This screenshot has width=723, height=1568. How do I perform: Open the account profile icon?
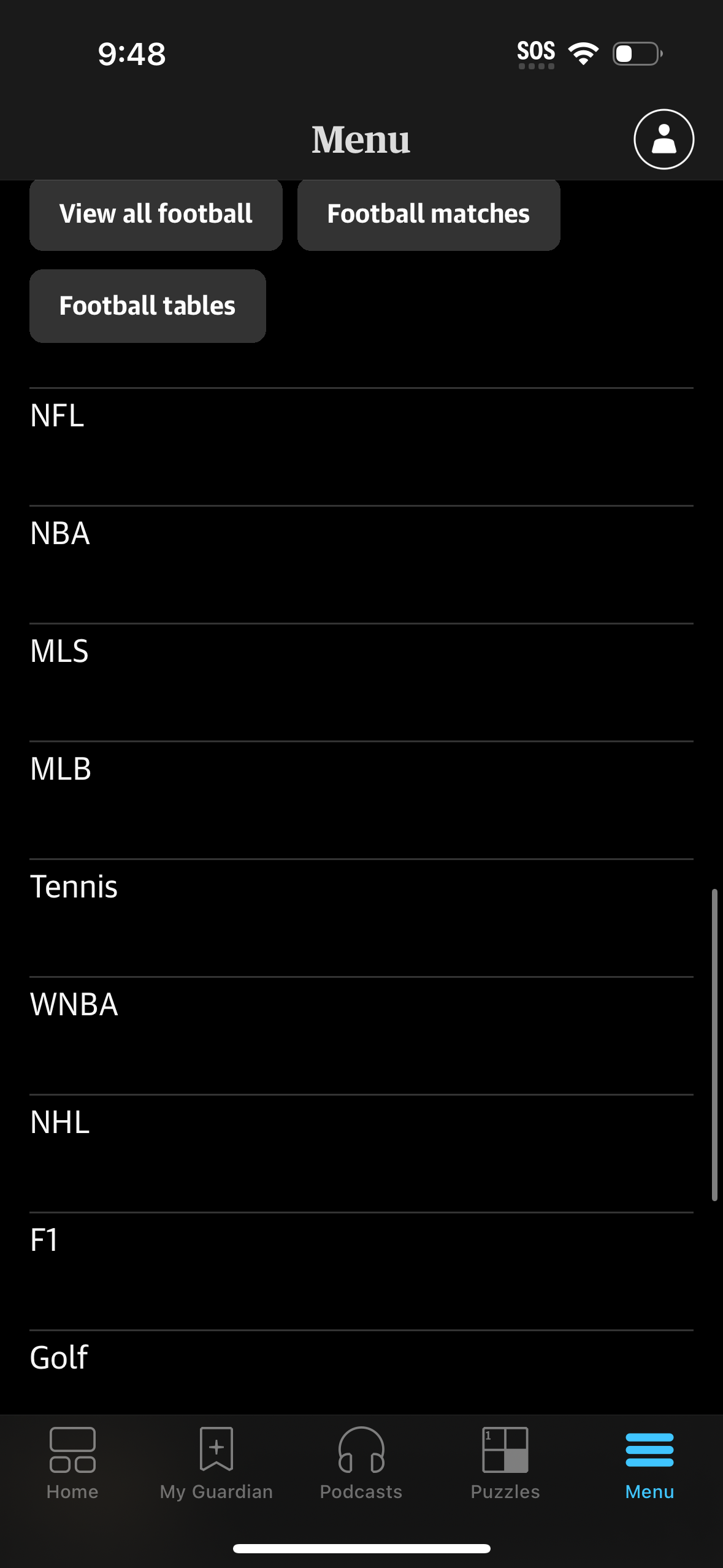tap(663, 139)
